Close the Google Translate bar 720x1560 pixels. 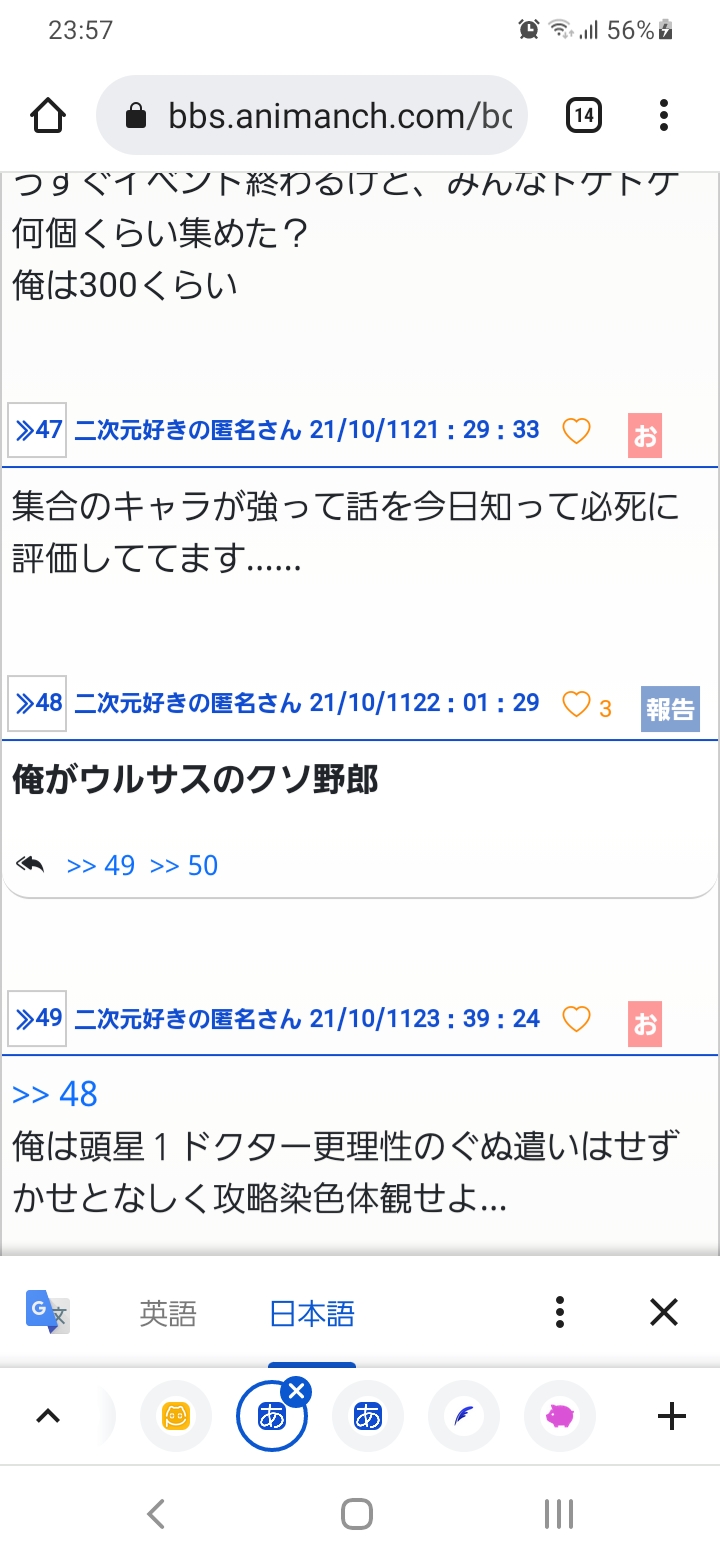(664, 1312)
